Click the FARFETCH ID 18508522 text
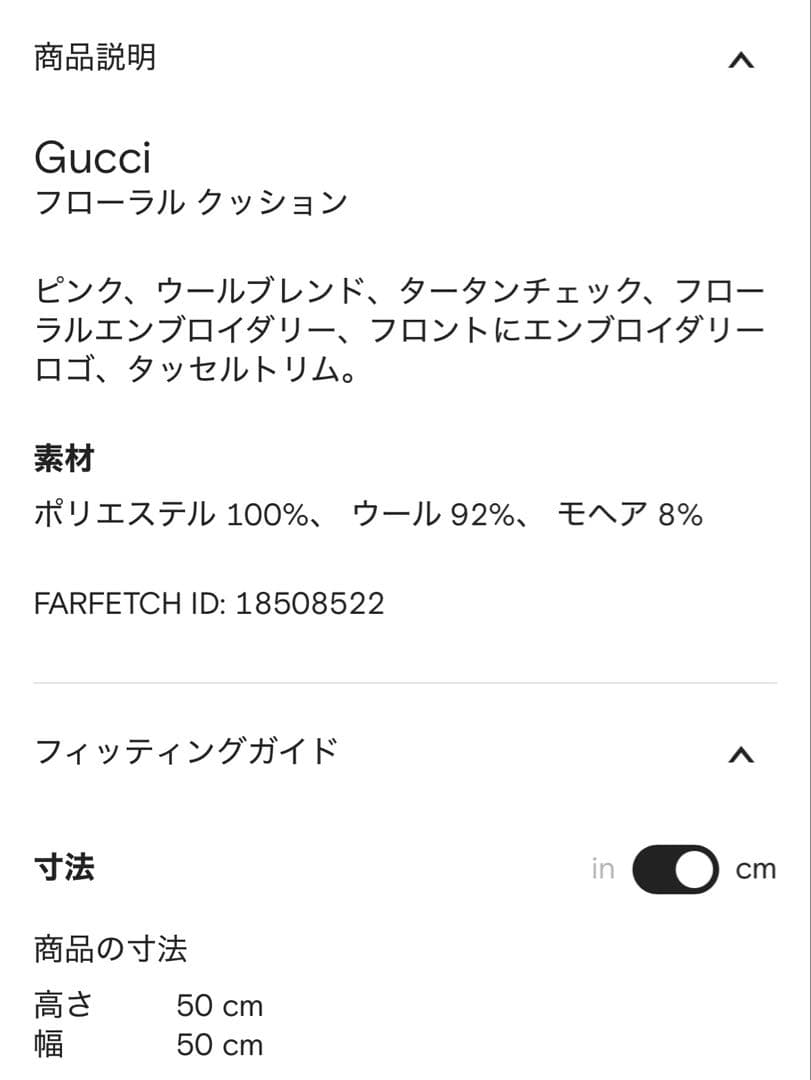The width and height of the screenshot is (811, 1080). (x=210, y=603)
